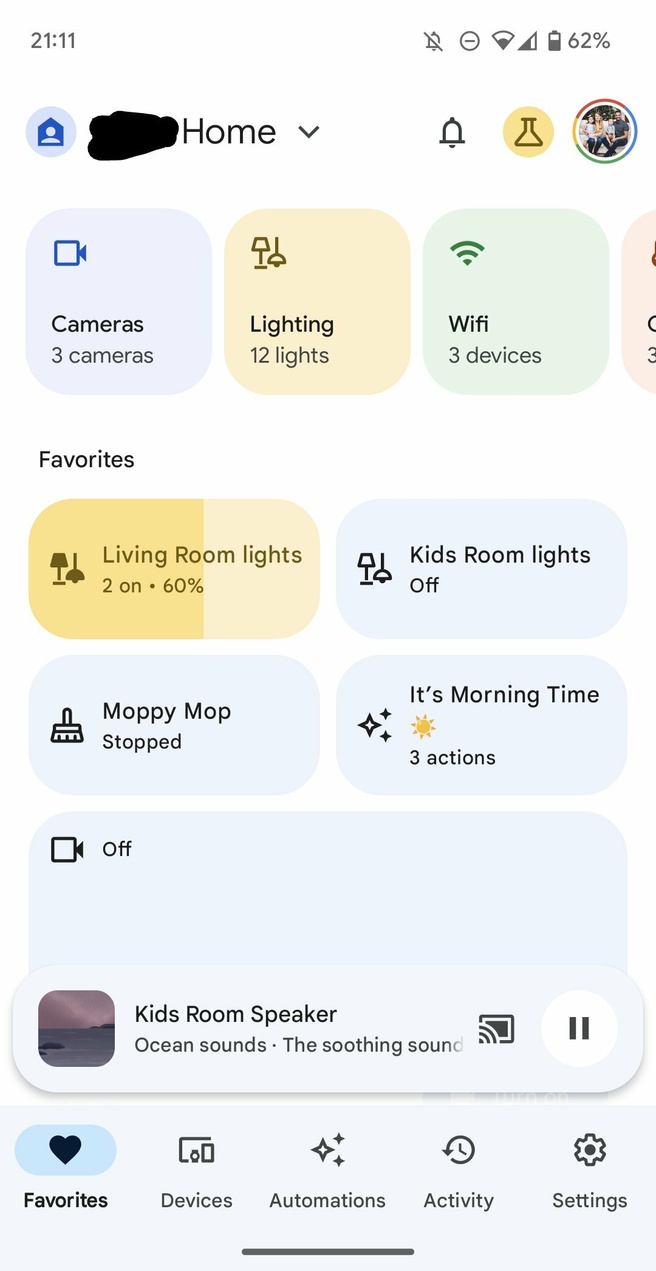Expand the Home selector dropdown
Image resolution: width=656 pixels, height=1271 pixels.
[308, 132]
